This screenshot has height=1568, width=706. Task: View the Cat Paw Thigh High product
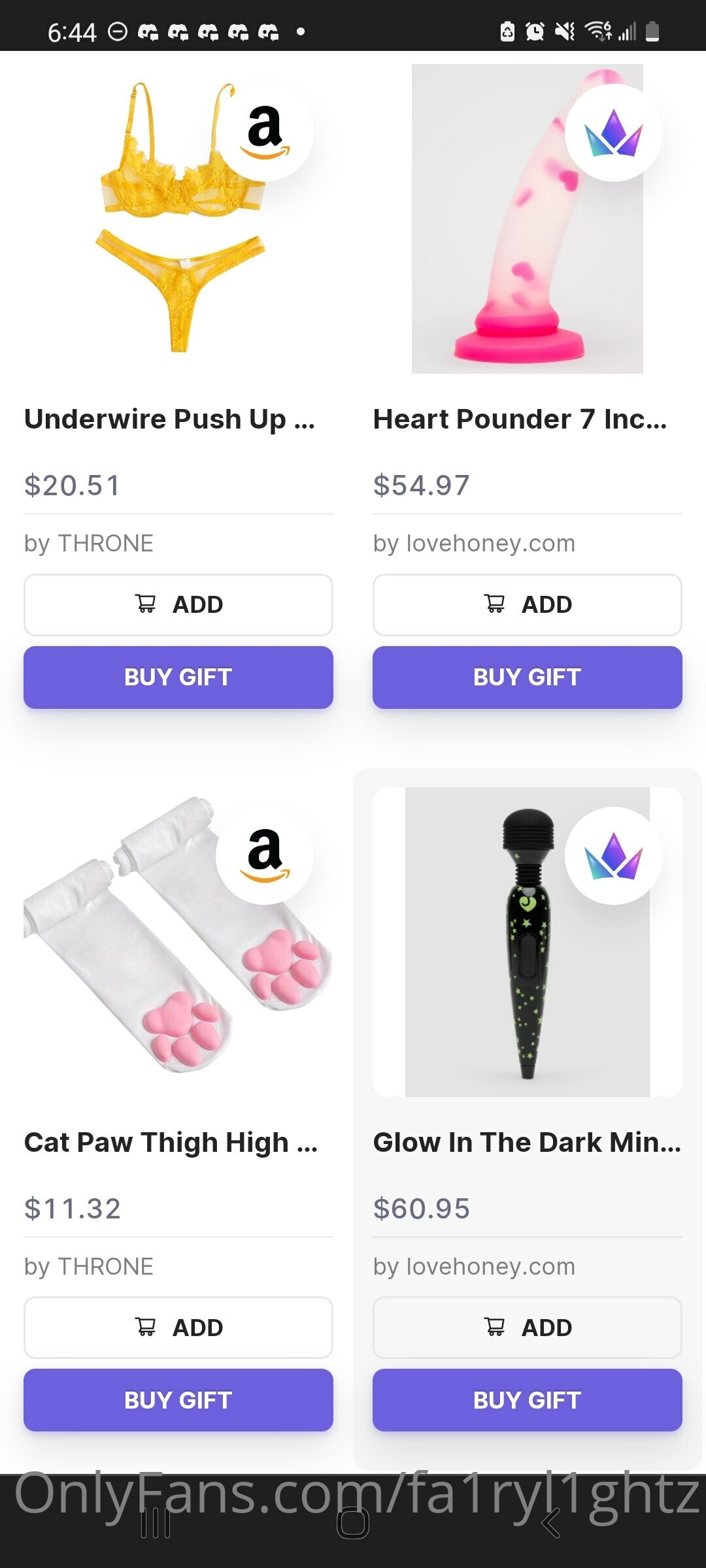(171, 1142)
